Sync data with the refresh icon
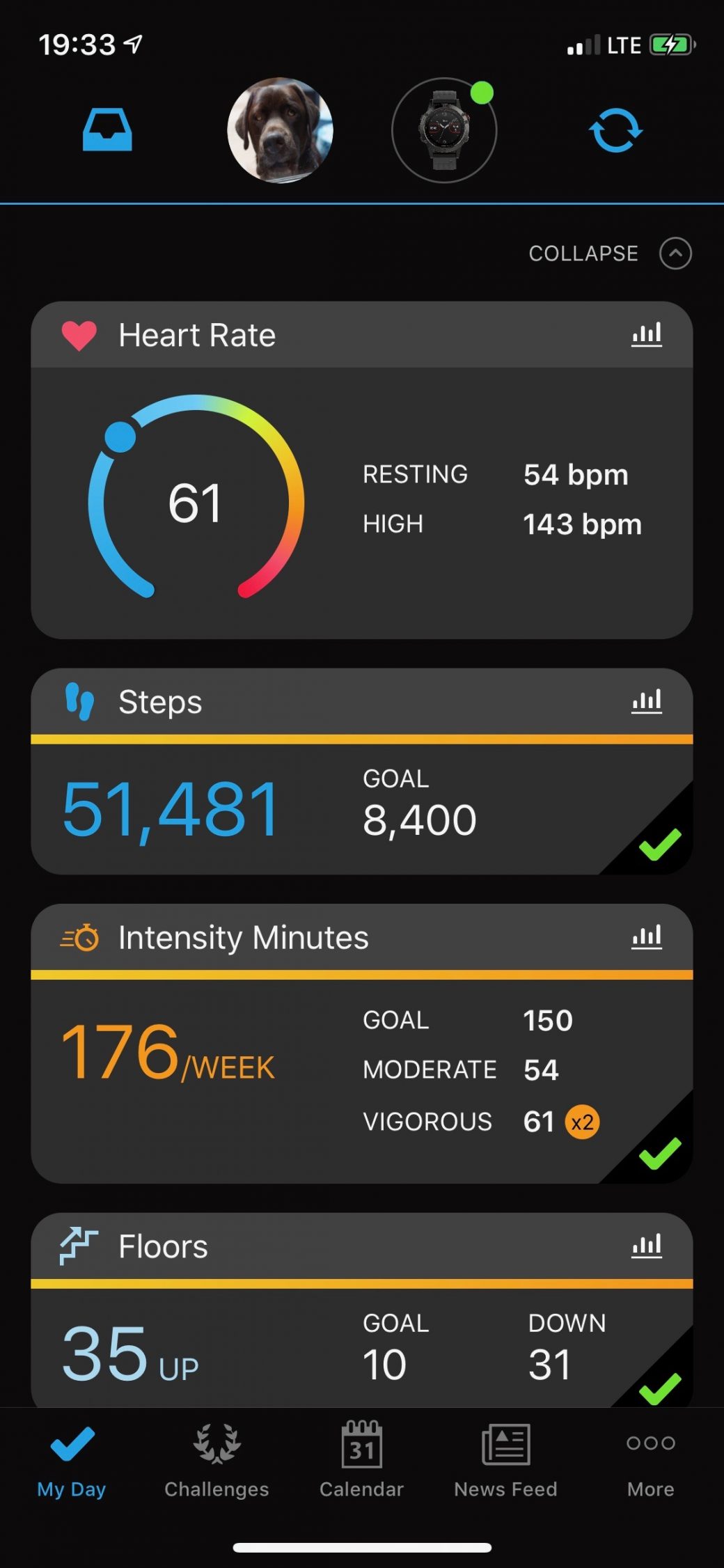 [x=615, y=130]
